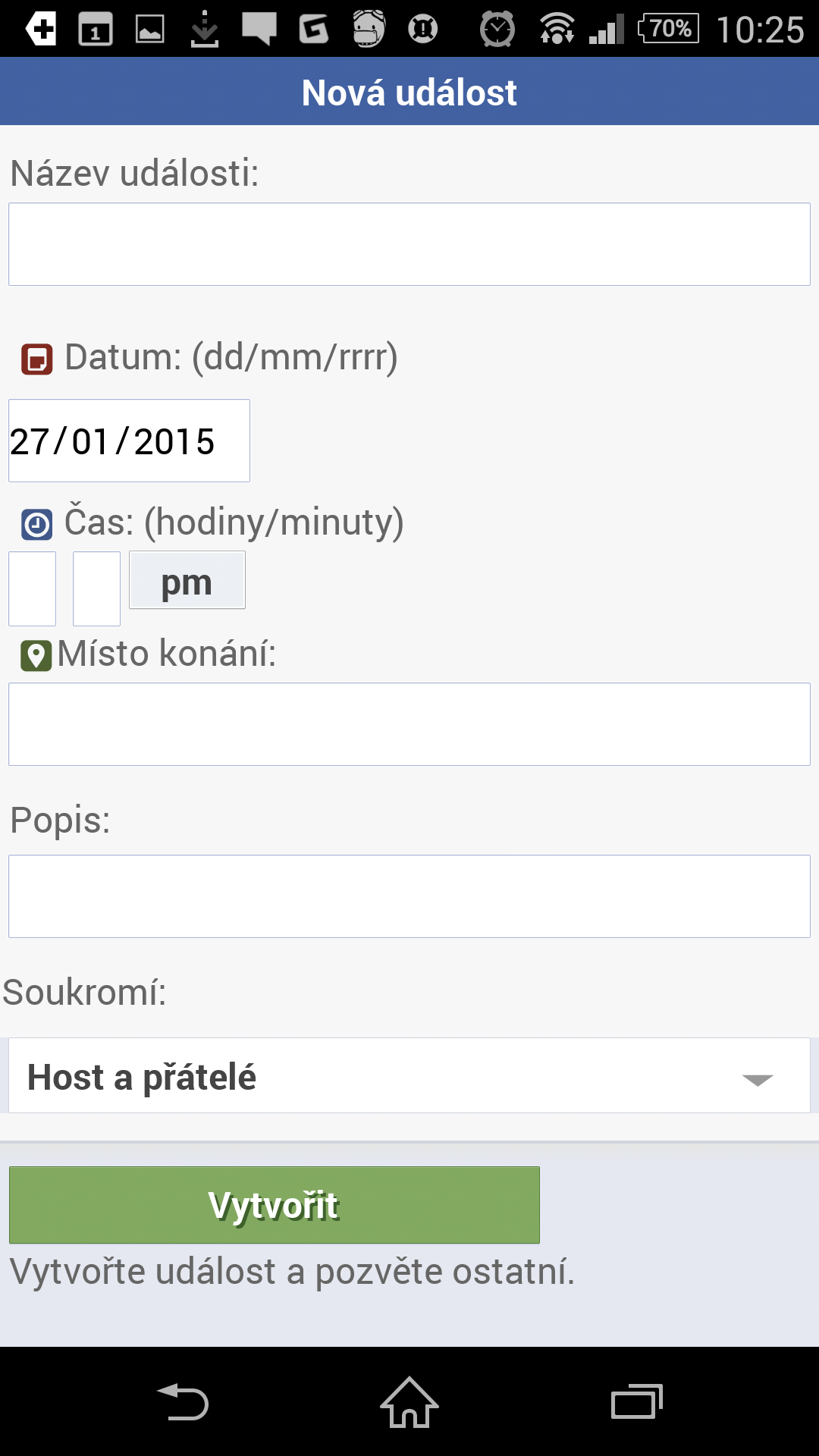The height and width of the screenshot is (1456, 819).
Task: Tap the minutes input box
Action: (96, 588)
